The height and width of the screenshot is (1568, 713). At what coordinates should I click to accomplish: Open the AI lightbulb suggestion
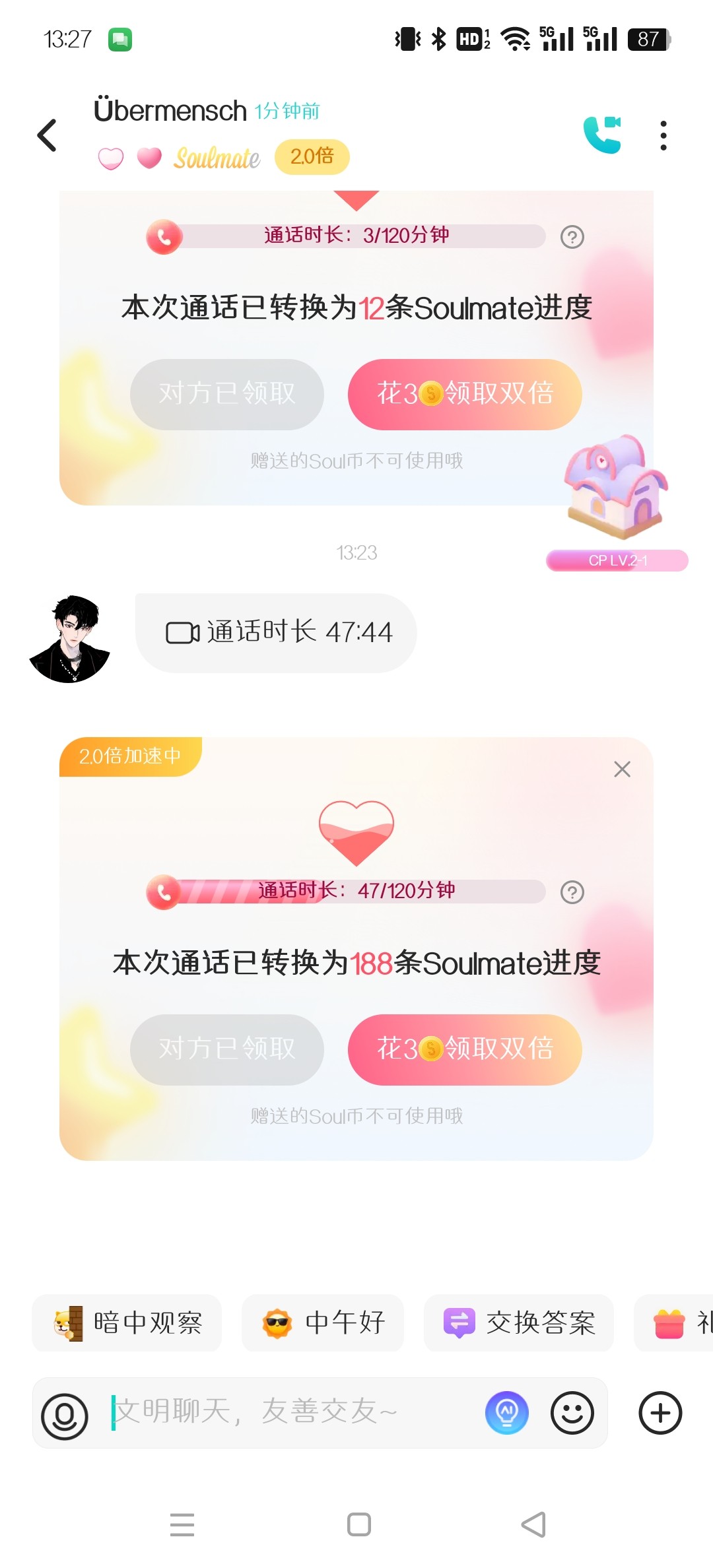tap(507, 1413)
